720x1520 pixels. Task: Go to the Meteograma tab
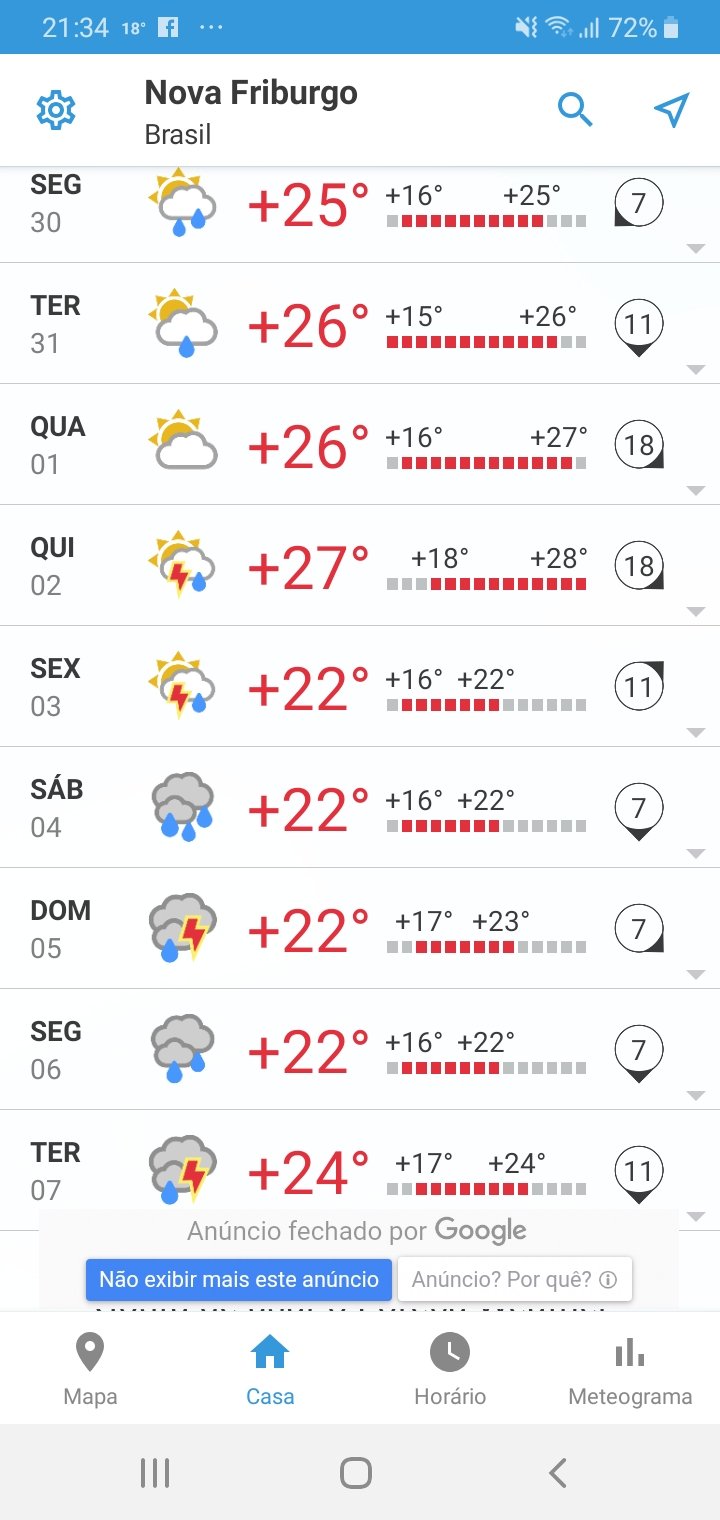point(630,1368)
